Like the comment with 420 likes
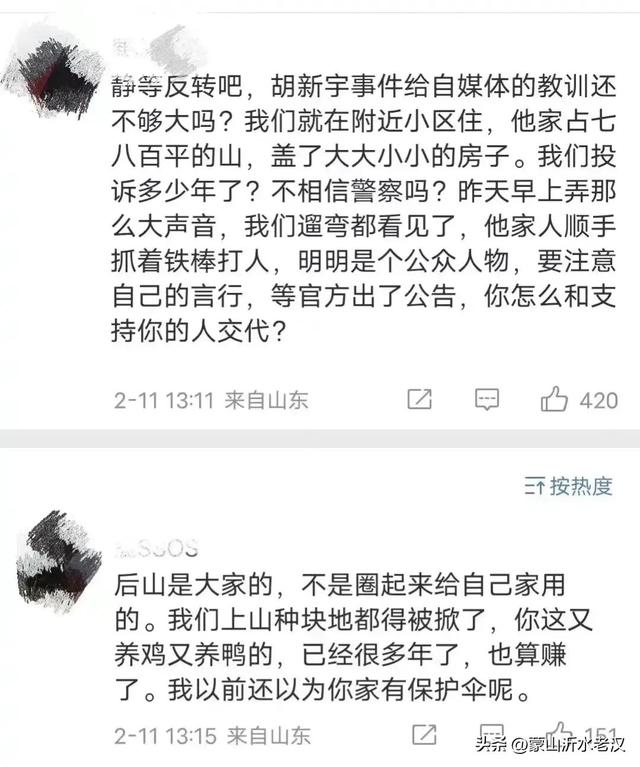640x767 pixels. coord(554,400)
